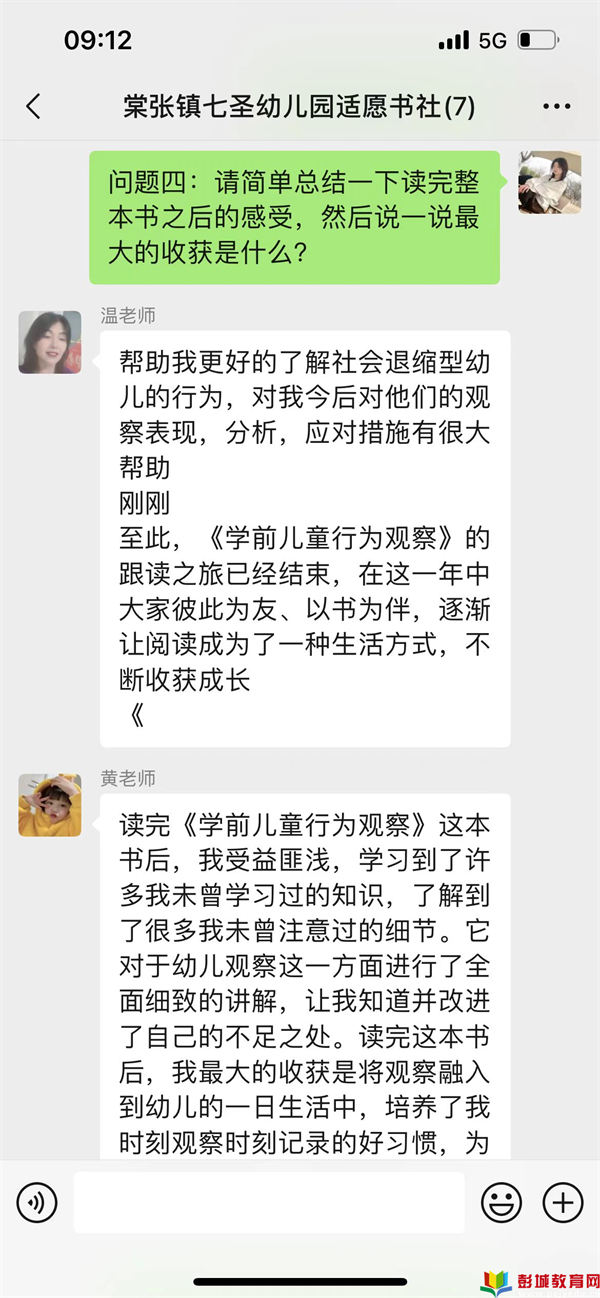Image resolution: width=600 pixels, height=1298 pixels.
Task: Tap the message text field
Action: (x=268, y=1201)
